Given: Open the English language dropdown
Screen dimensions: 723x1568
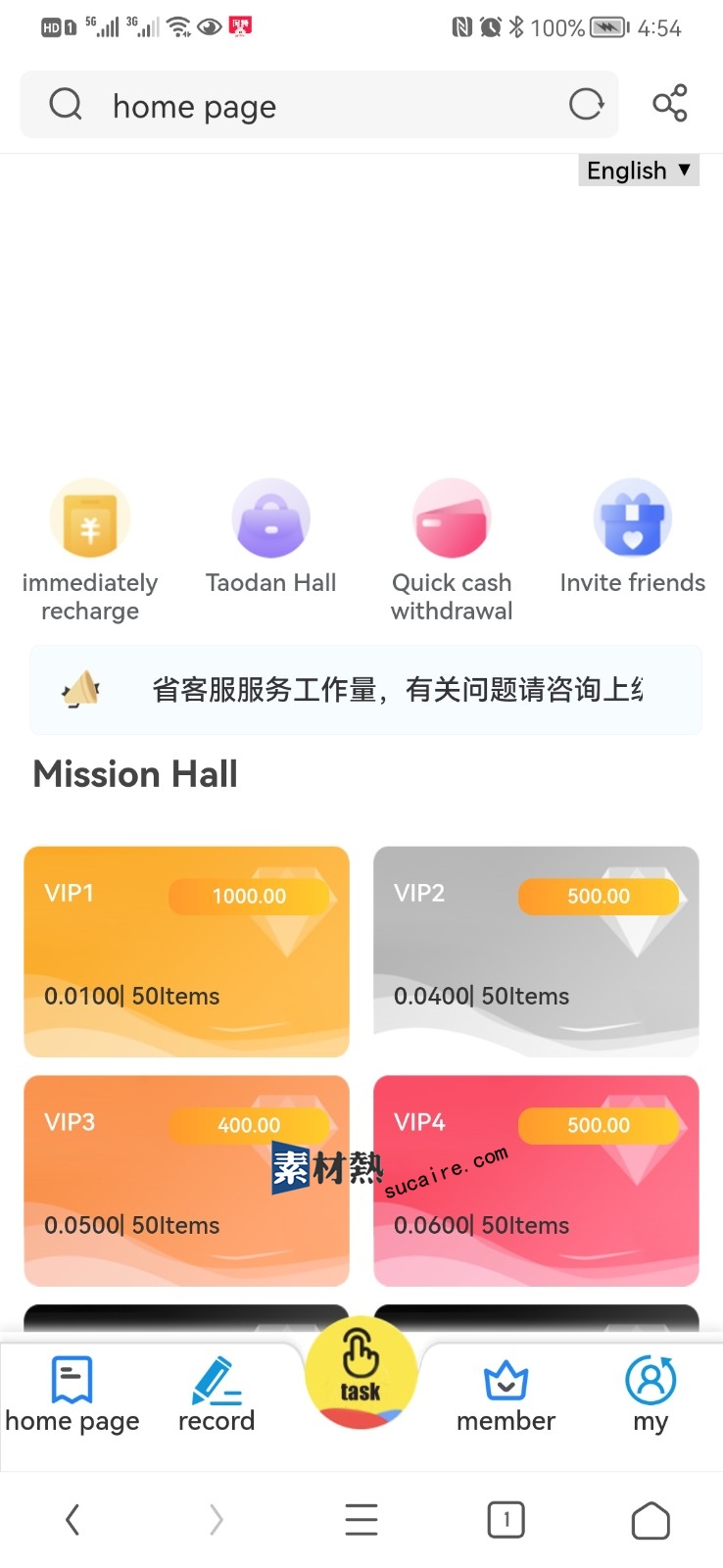Looking at the screenshot, I should point(639,171).
